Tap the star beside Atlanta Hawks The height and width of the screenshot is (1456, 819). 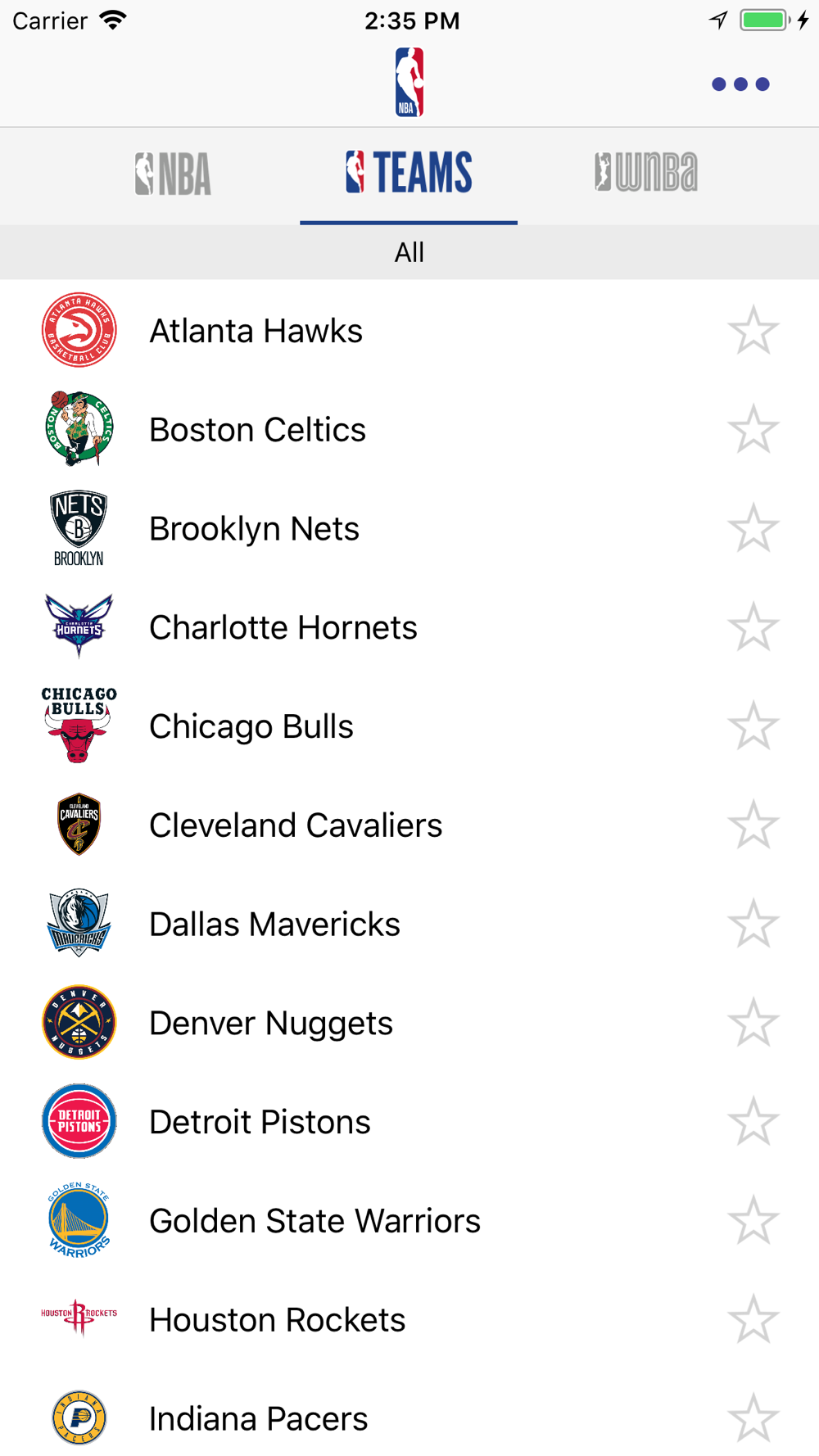click(x=753, y=330)
